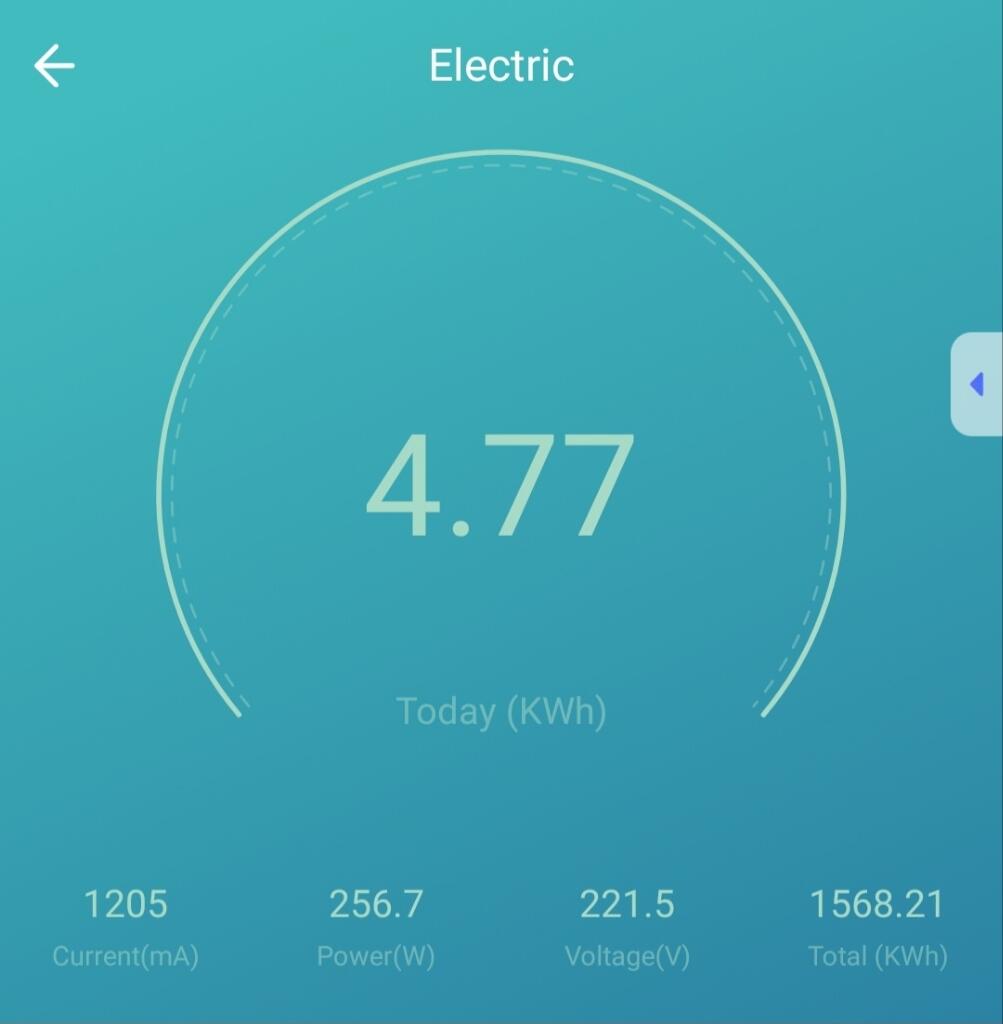
Task: Expand the side panel arrow handle
Action: click(x=977, y=384)
